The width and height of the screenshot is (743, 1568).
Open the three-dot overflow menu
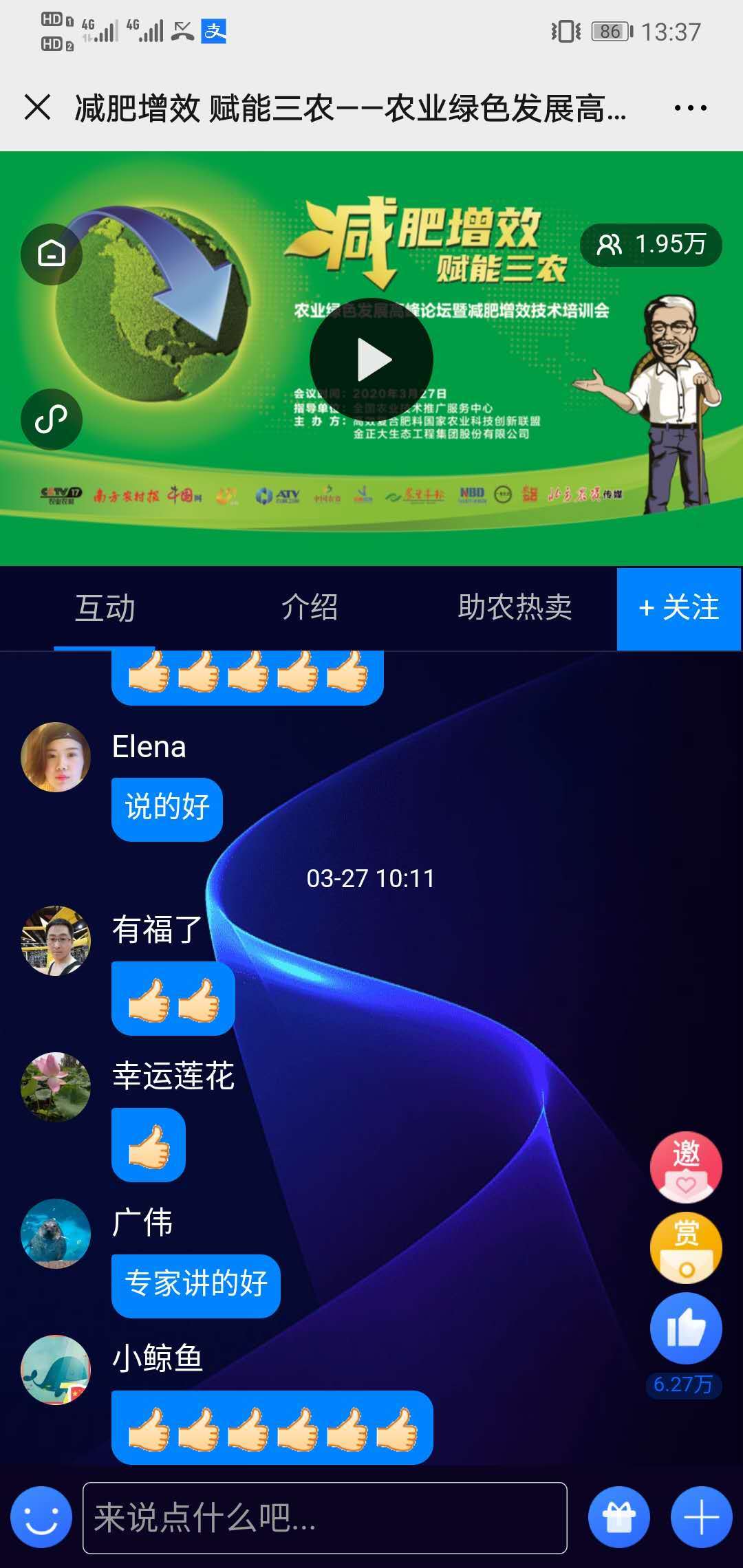pyautogui.click(x=690, y=108)
